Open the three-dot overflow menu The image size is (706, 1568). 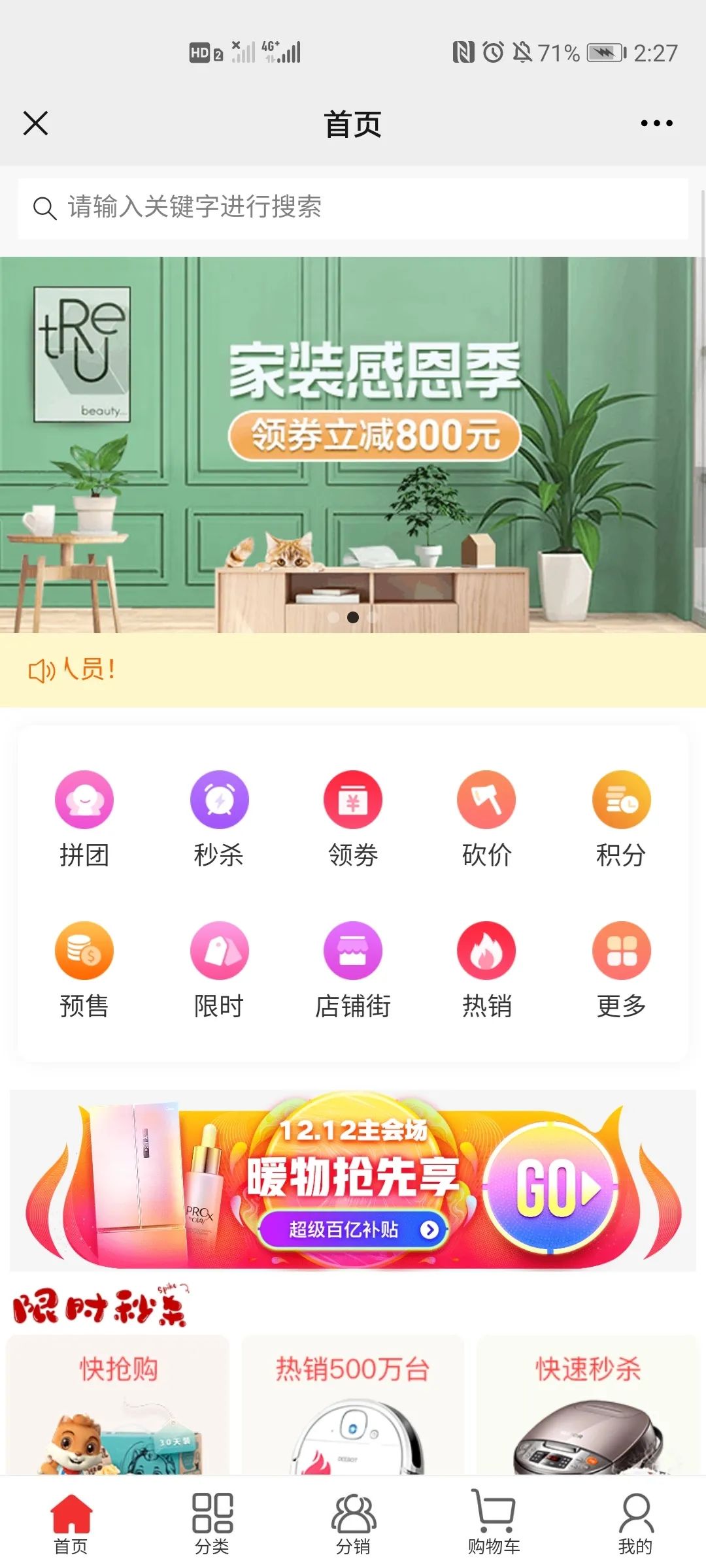pyautogui.click(x=656, y=123)
